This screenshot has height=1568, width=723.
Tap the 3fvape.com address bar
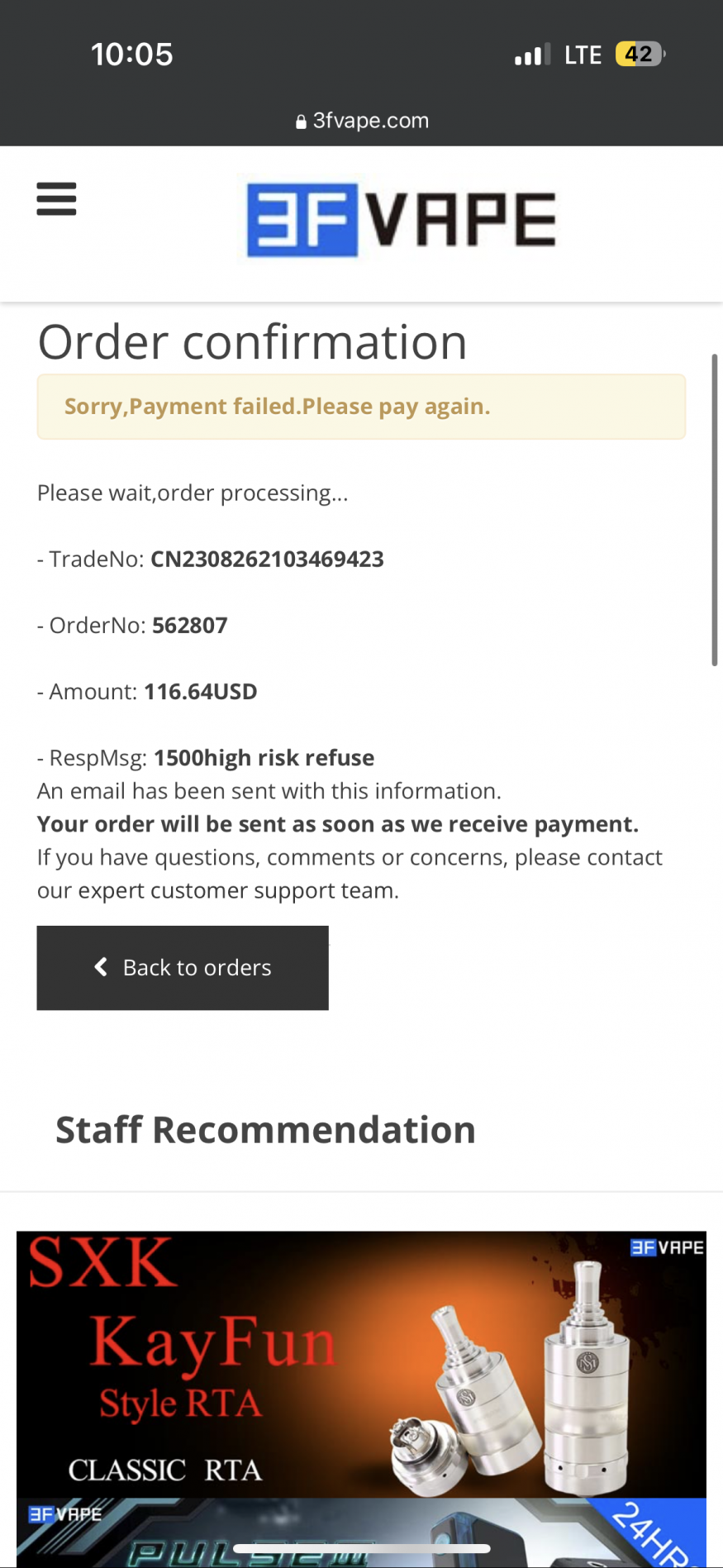click(x=362, y=121)
